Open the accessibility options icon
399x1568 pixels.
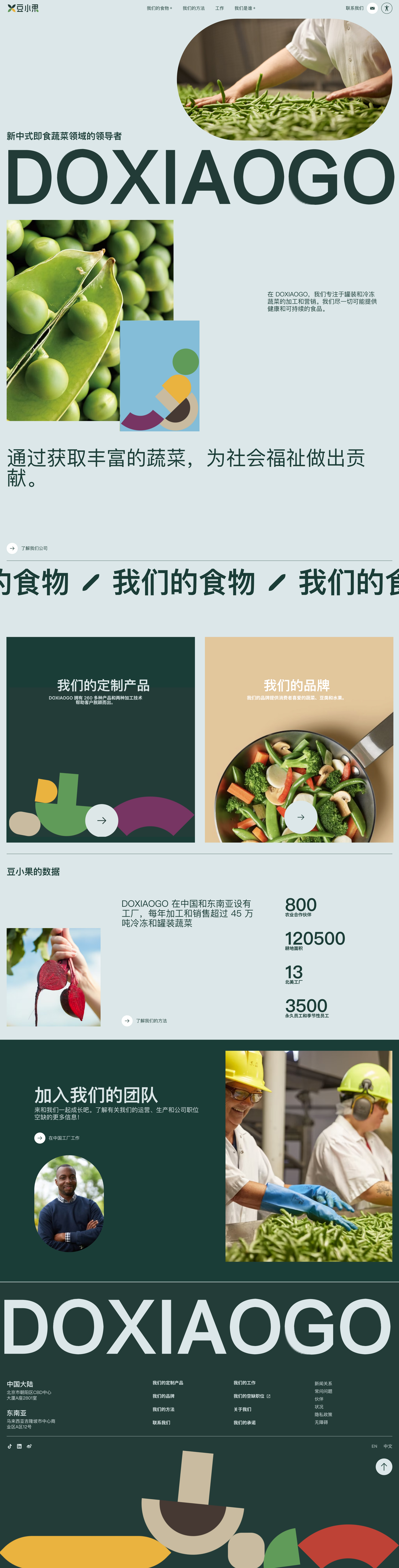386,9
